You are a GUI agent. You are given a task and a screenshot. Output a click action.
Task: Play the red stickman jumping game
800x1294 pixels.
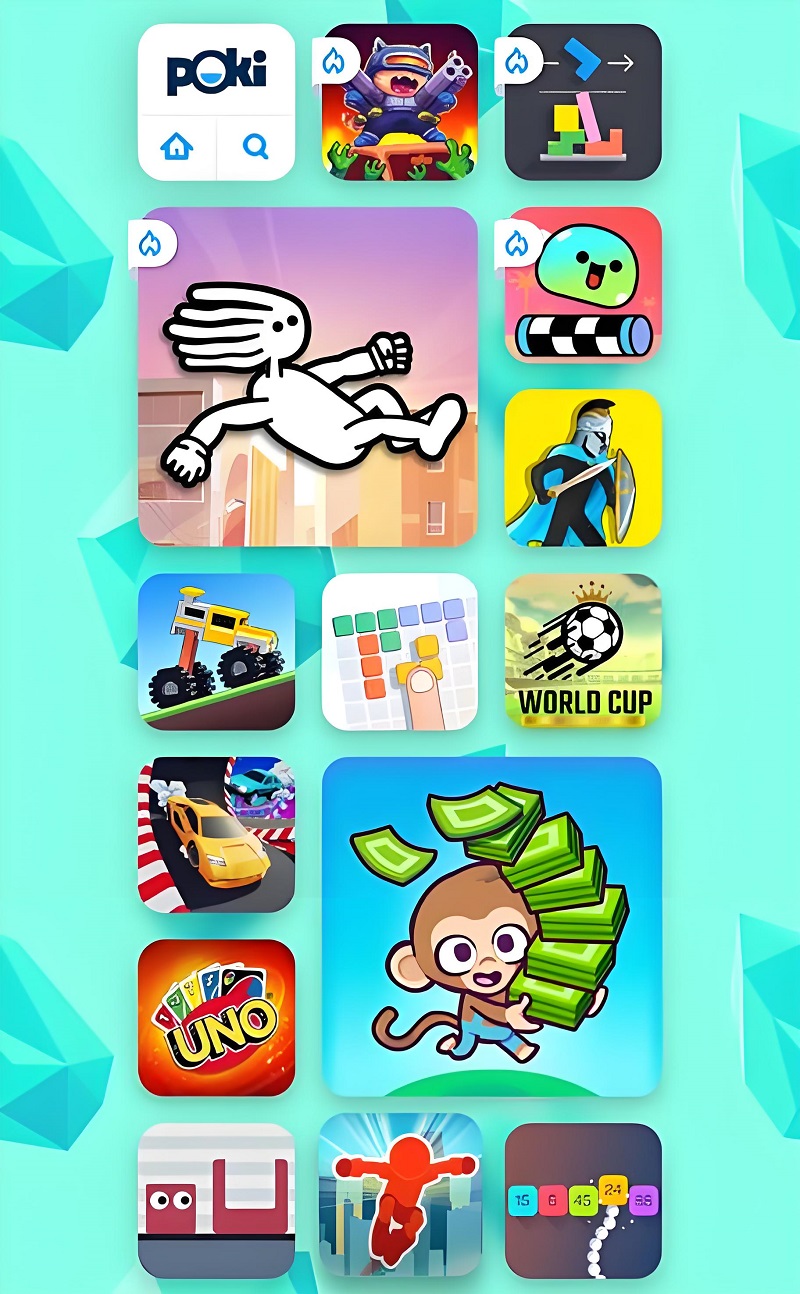pos(400,1196)
